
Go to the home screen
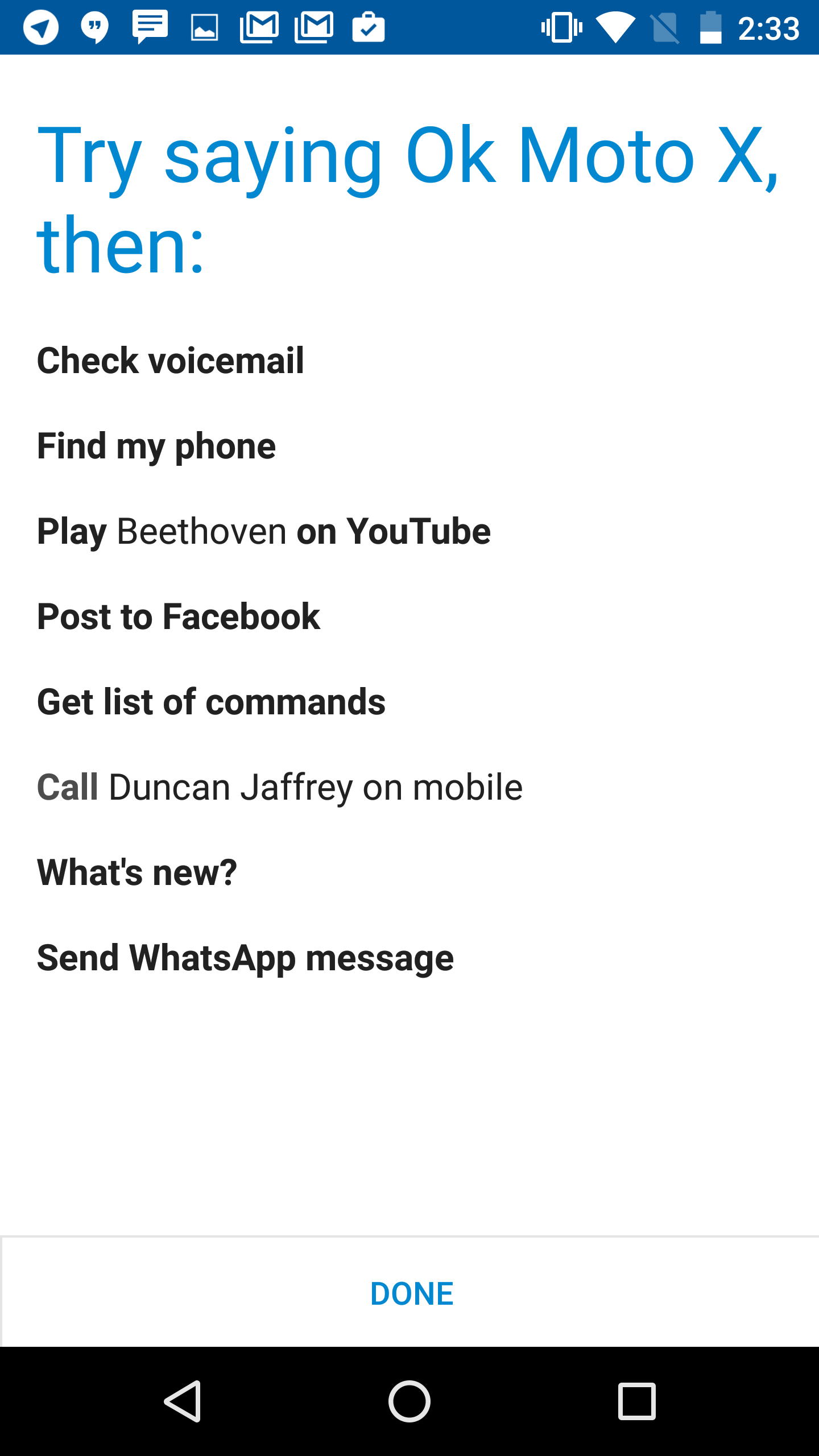pyautogui.click(x=409, y=1401)
